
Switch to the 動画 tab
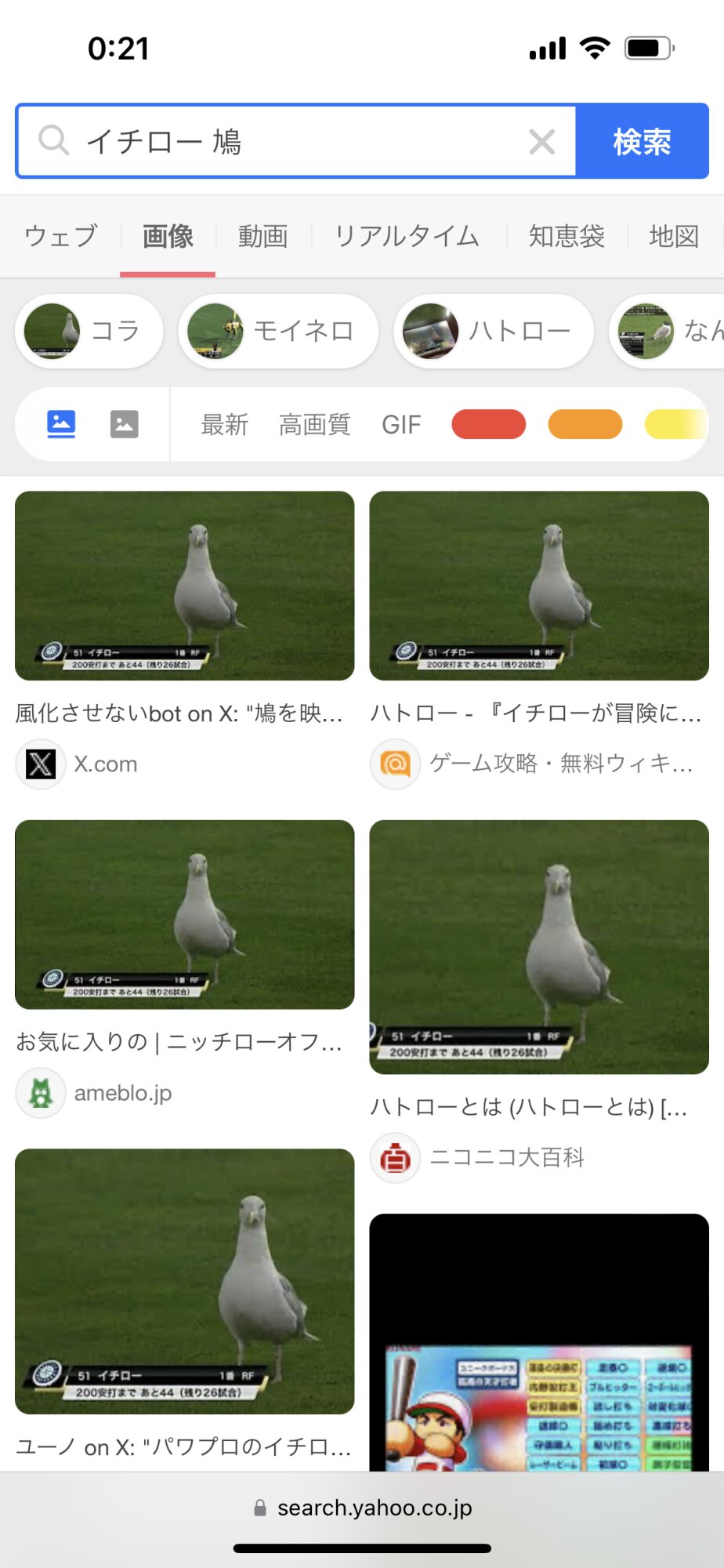(x=263, y=236)
